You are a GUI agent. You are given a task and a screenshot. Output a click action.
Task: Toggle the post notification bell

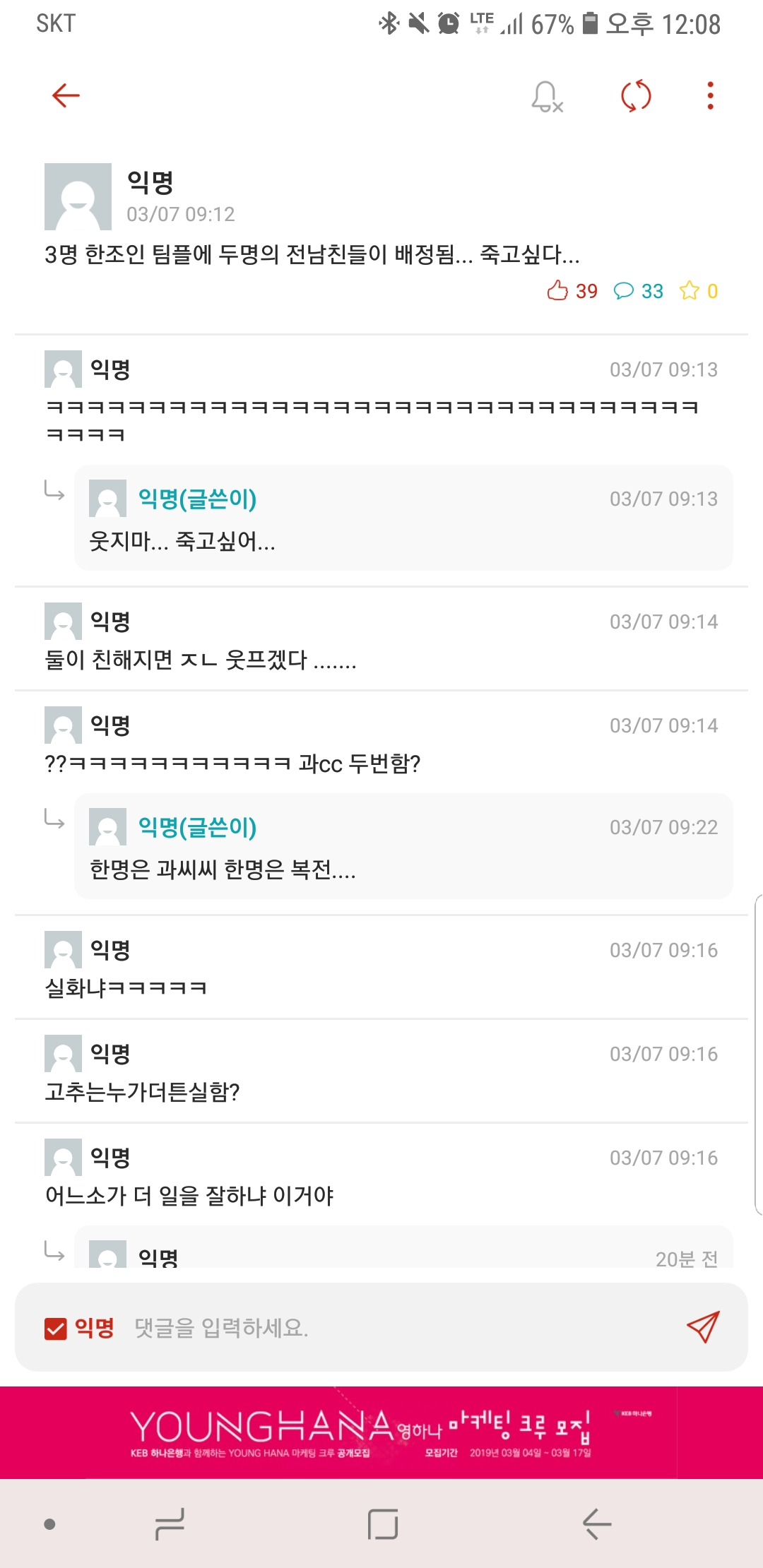point(547,96)
